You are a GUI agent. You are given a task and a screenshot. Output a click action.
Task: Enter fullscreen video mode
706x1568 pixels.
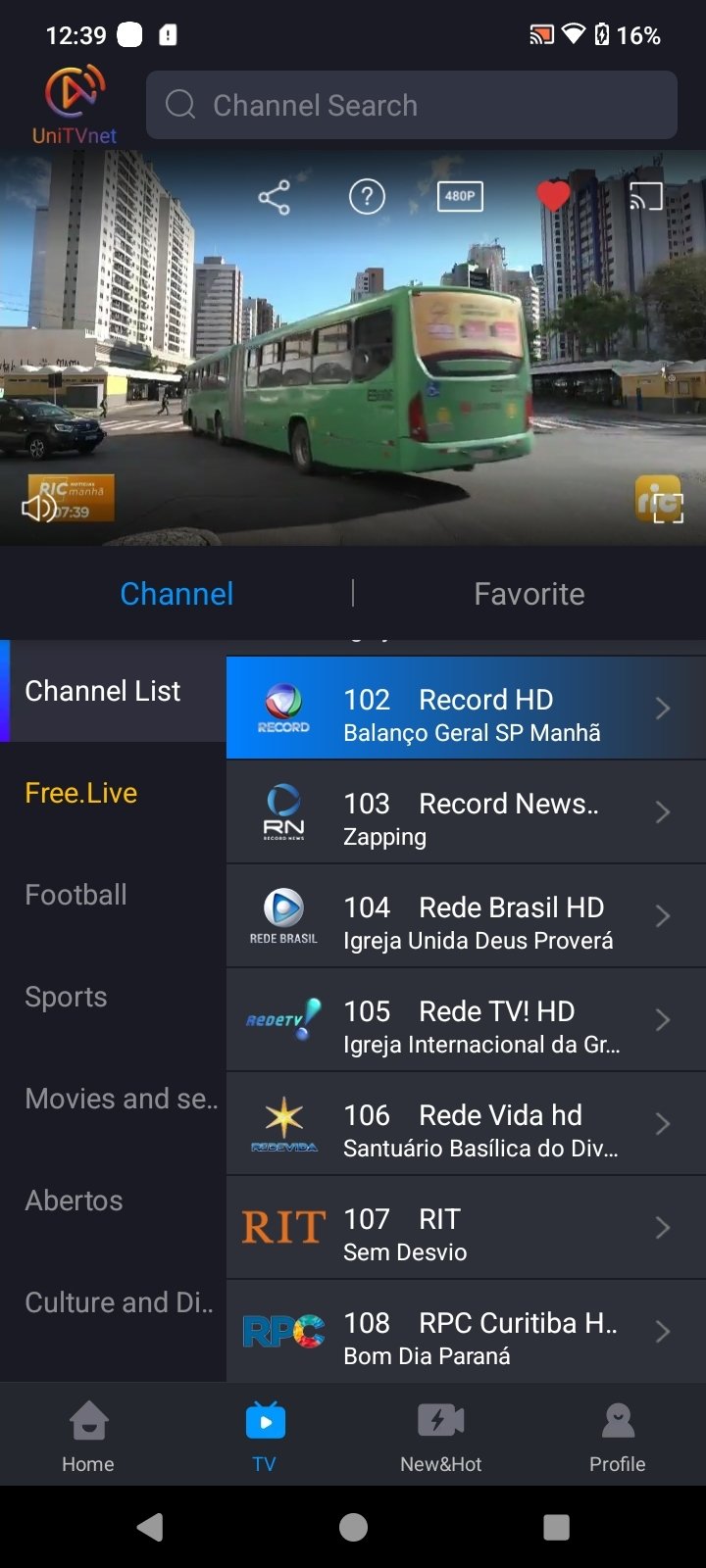click(x=668, y=508)
